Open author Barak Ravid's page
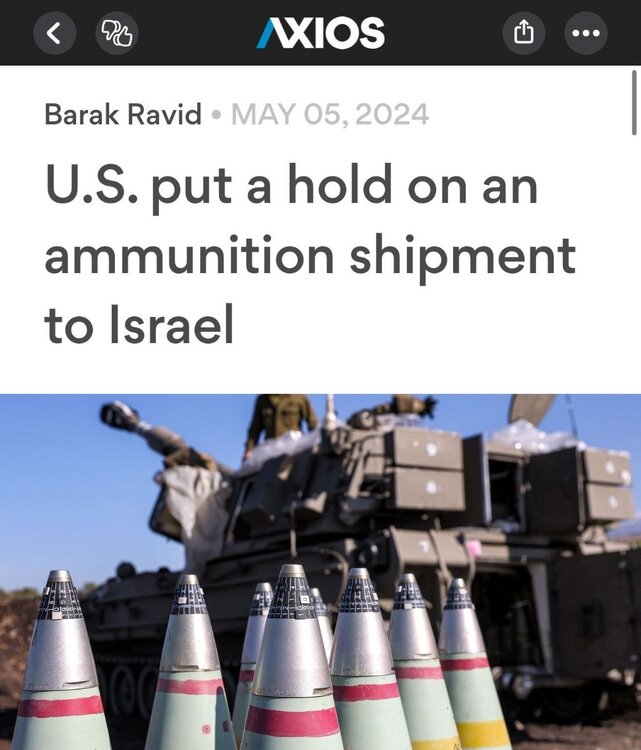Image resolution: width=641 pixels, height=750 pixels. tap(121, 114)
